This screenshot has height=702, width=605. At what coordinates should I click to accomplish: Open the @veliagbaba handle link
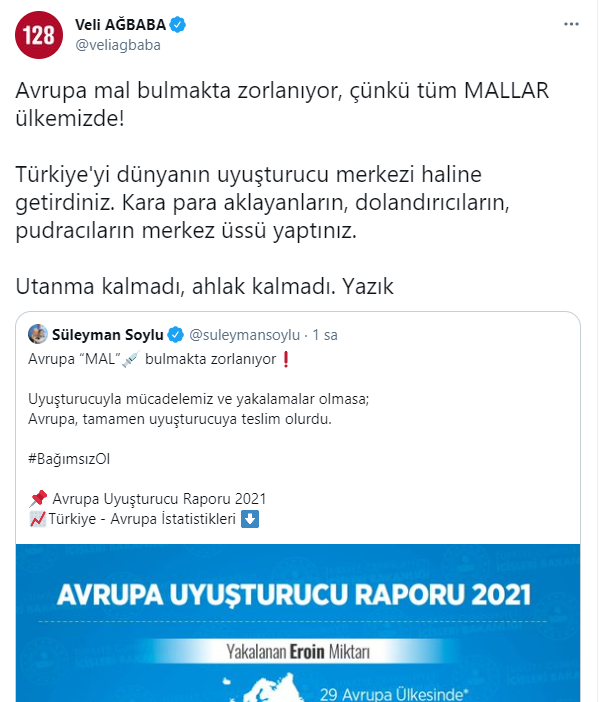pyautogui.click(x=118, y=45)
